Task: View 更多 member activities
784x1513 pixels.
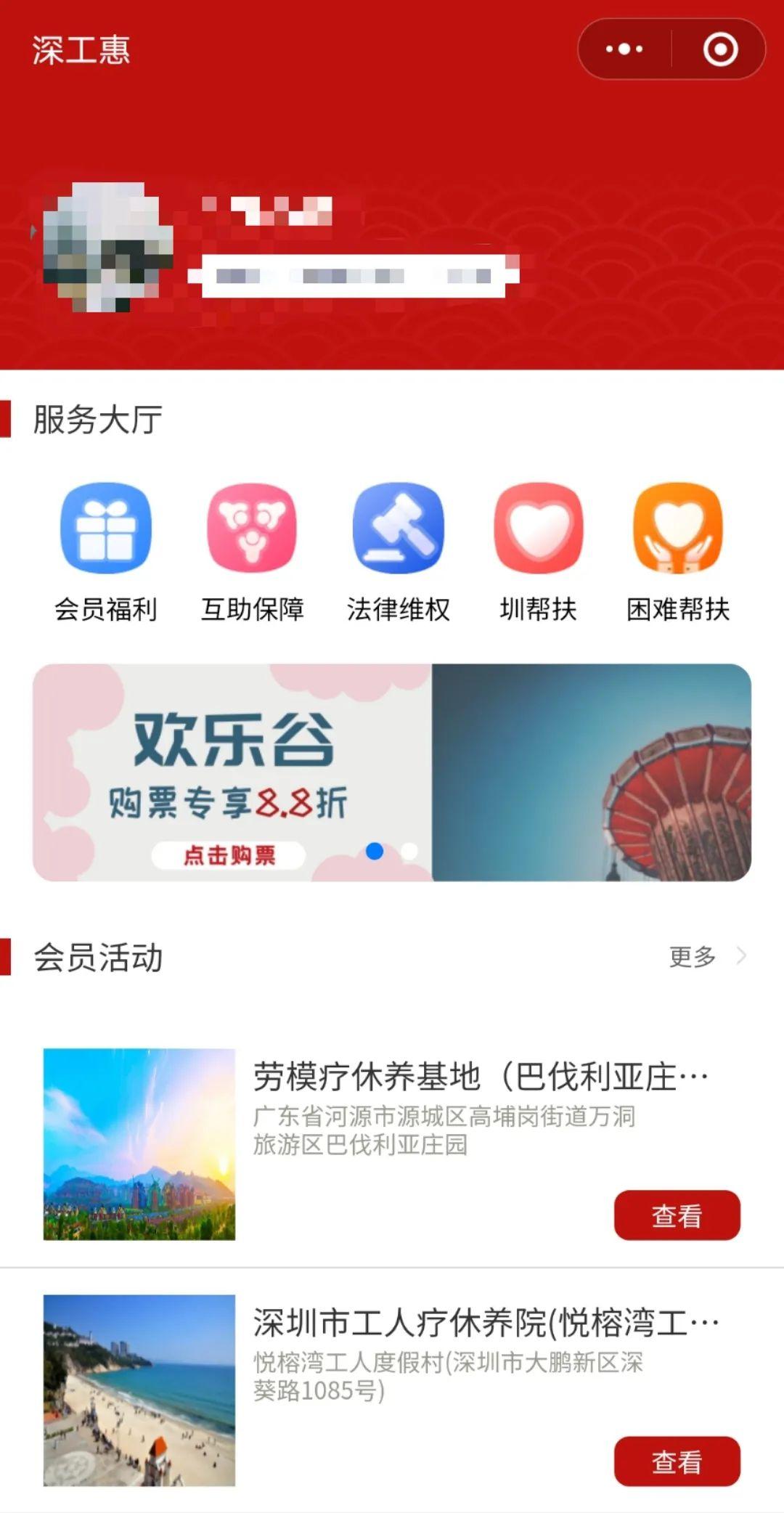Action: [x=706, y=956]
